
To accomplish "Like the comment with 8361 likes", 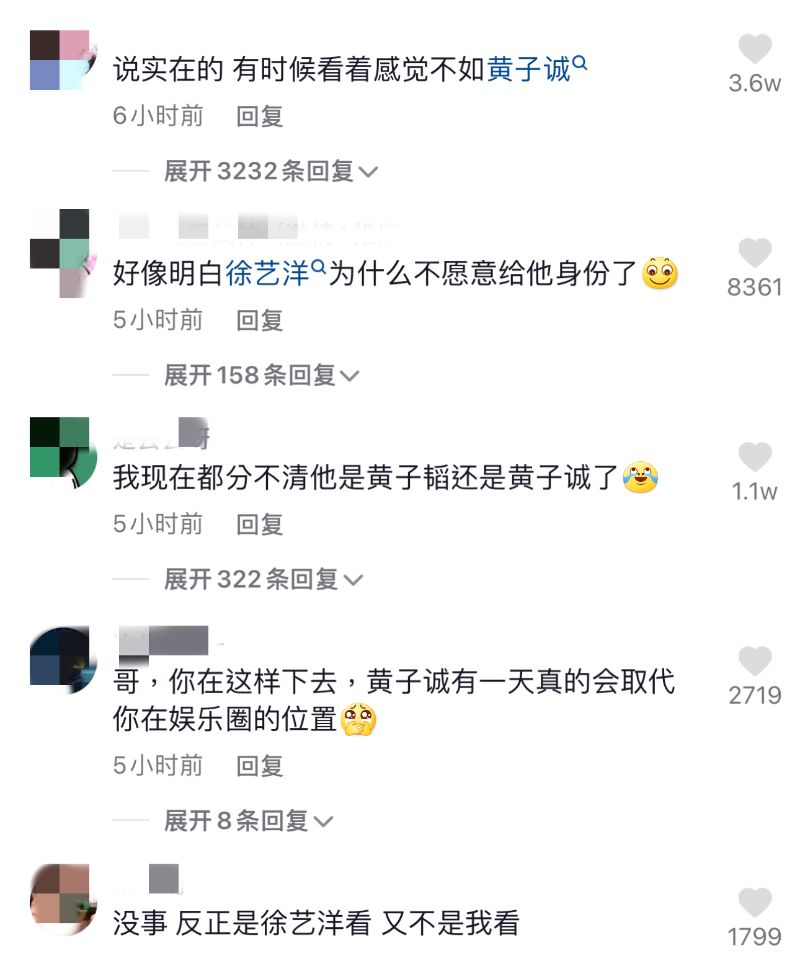I will [x=755, y=253].
